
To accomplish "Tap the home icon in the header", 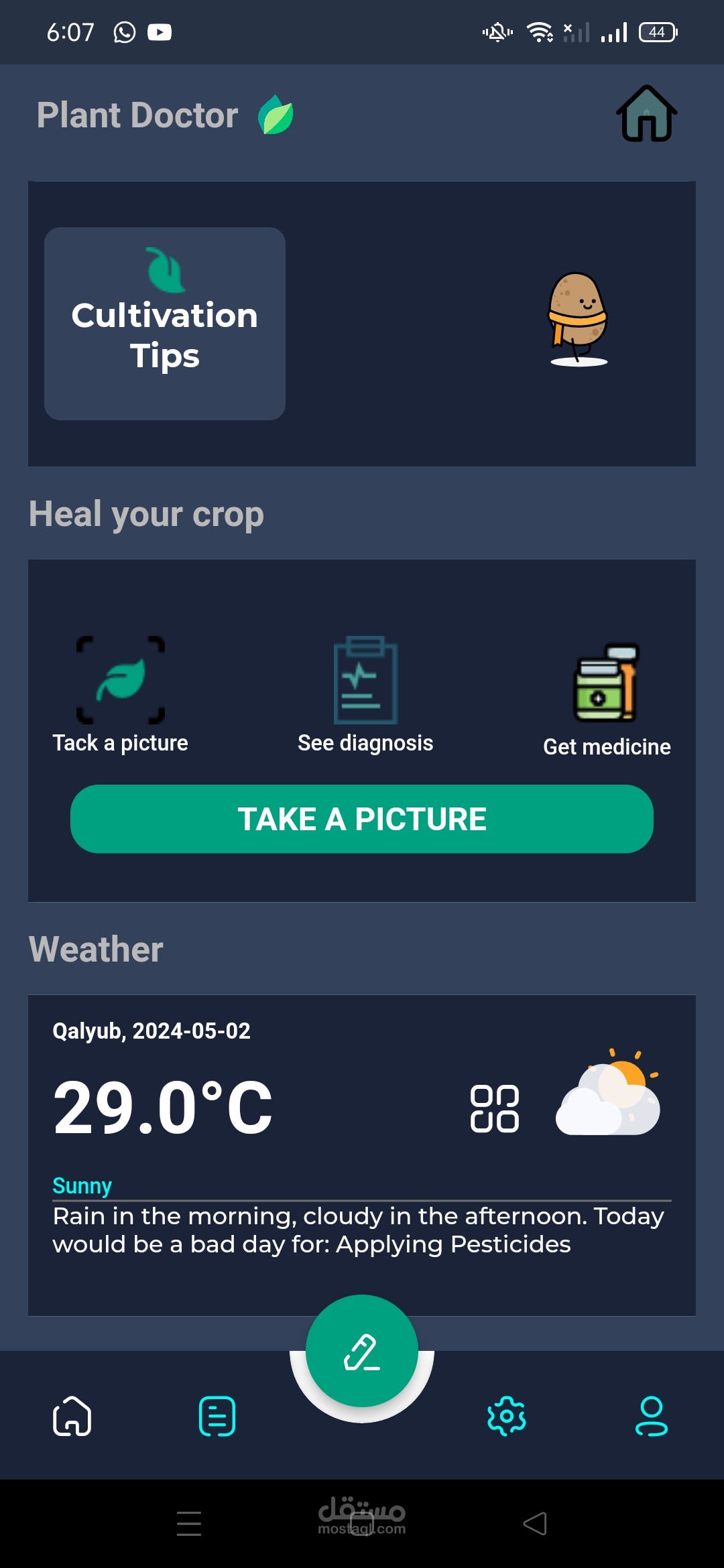I will (x=646, y=113).
